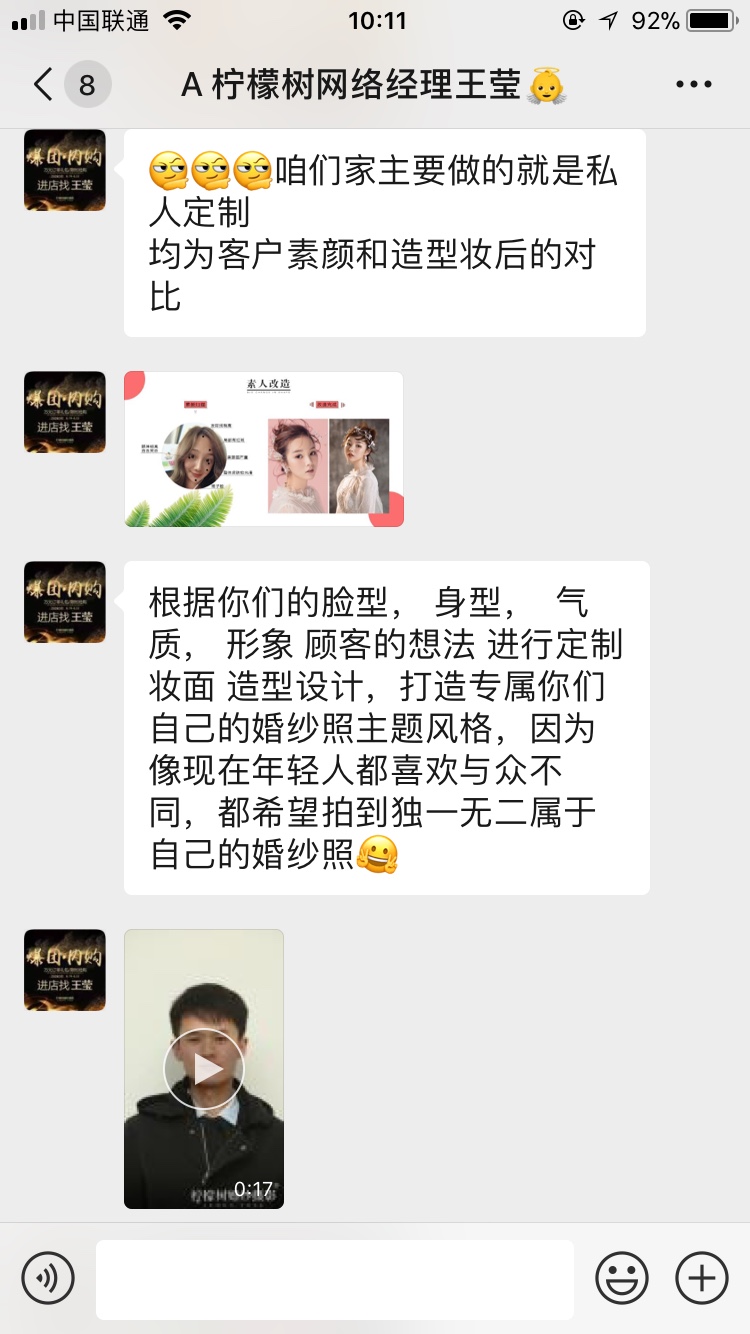
Task: Switch to voice message input
Action: point(48,1278)
